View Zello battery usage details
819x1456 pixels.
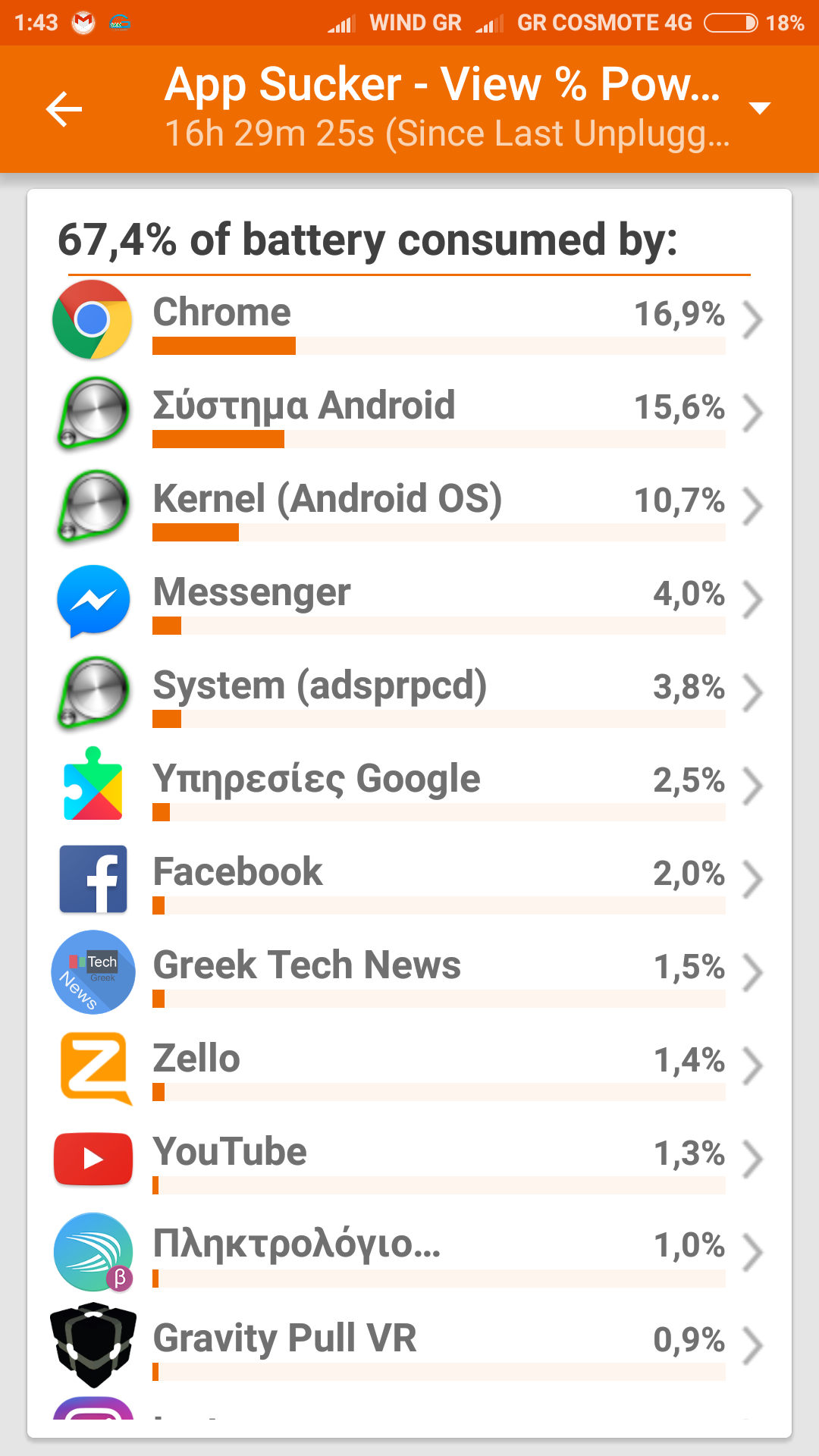(409, 1065)
